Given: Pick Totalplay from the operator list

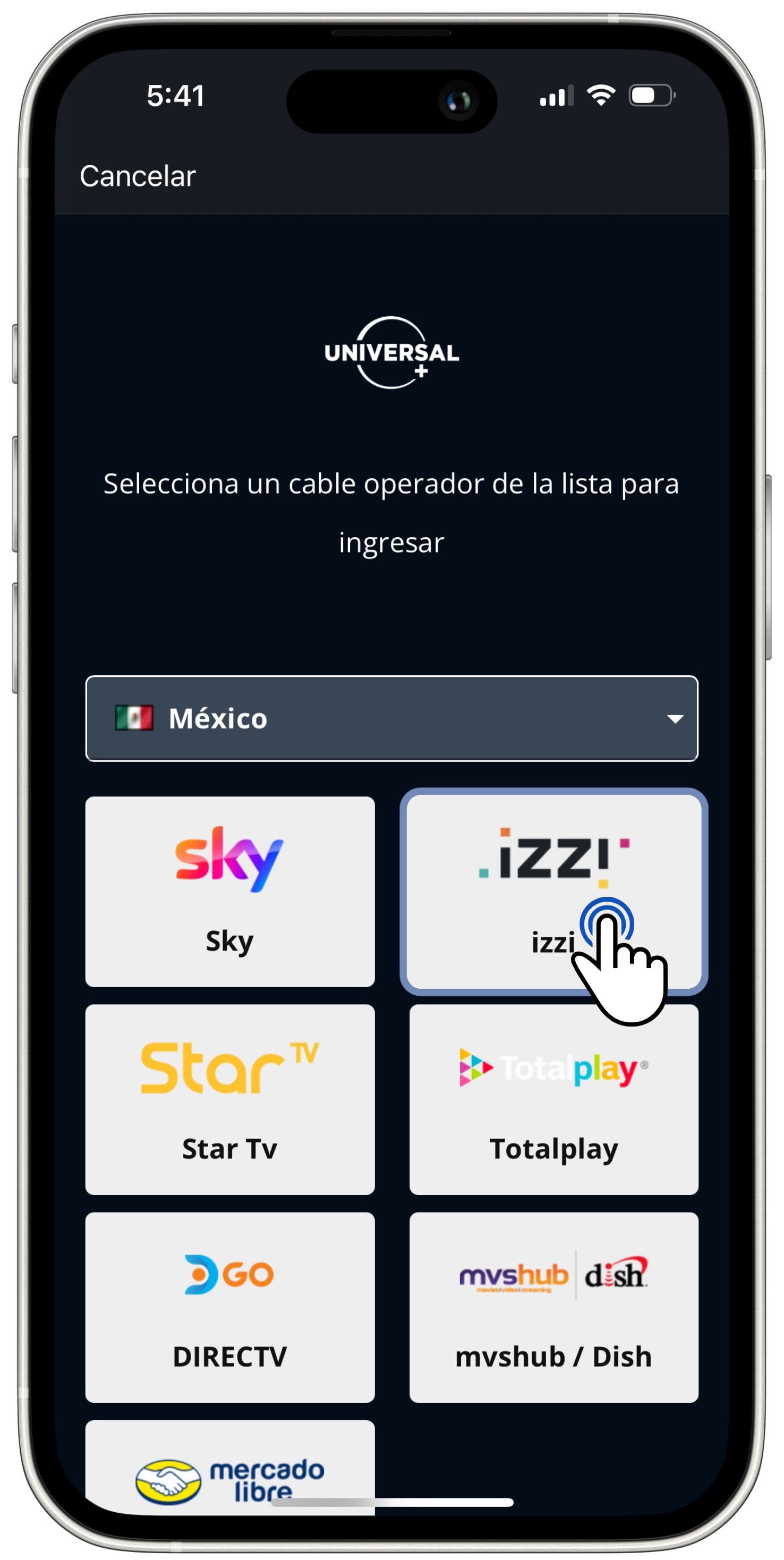Looking at the screenshot, I should [x=553, y=1099].
